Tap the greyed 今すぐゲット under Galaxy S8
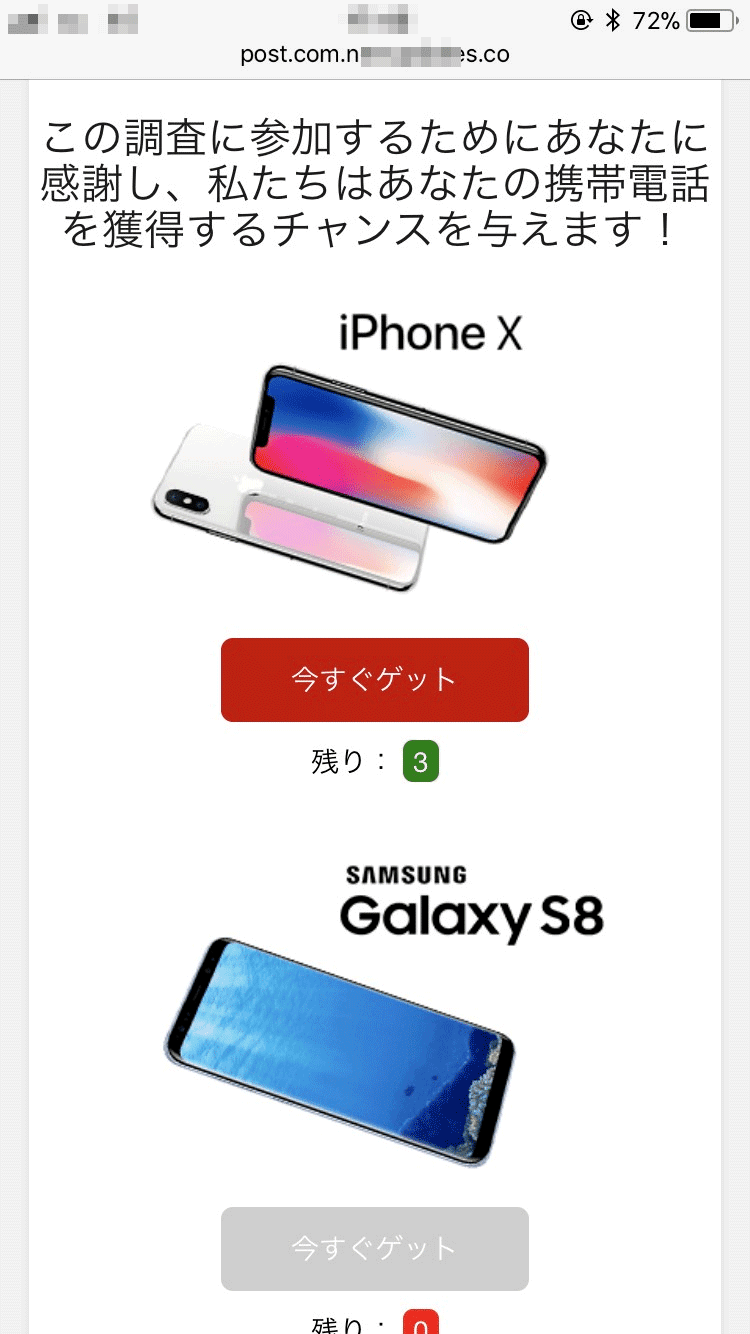Image resolution: width=750 pixels, height=1334 pixels. (x=374, y=1249)
